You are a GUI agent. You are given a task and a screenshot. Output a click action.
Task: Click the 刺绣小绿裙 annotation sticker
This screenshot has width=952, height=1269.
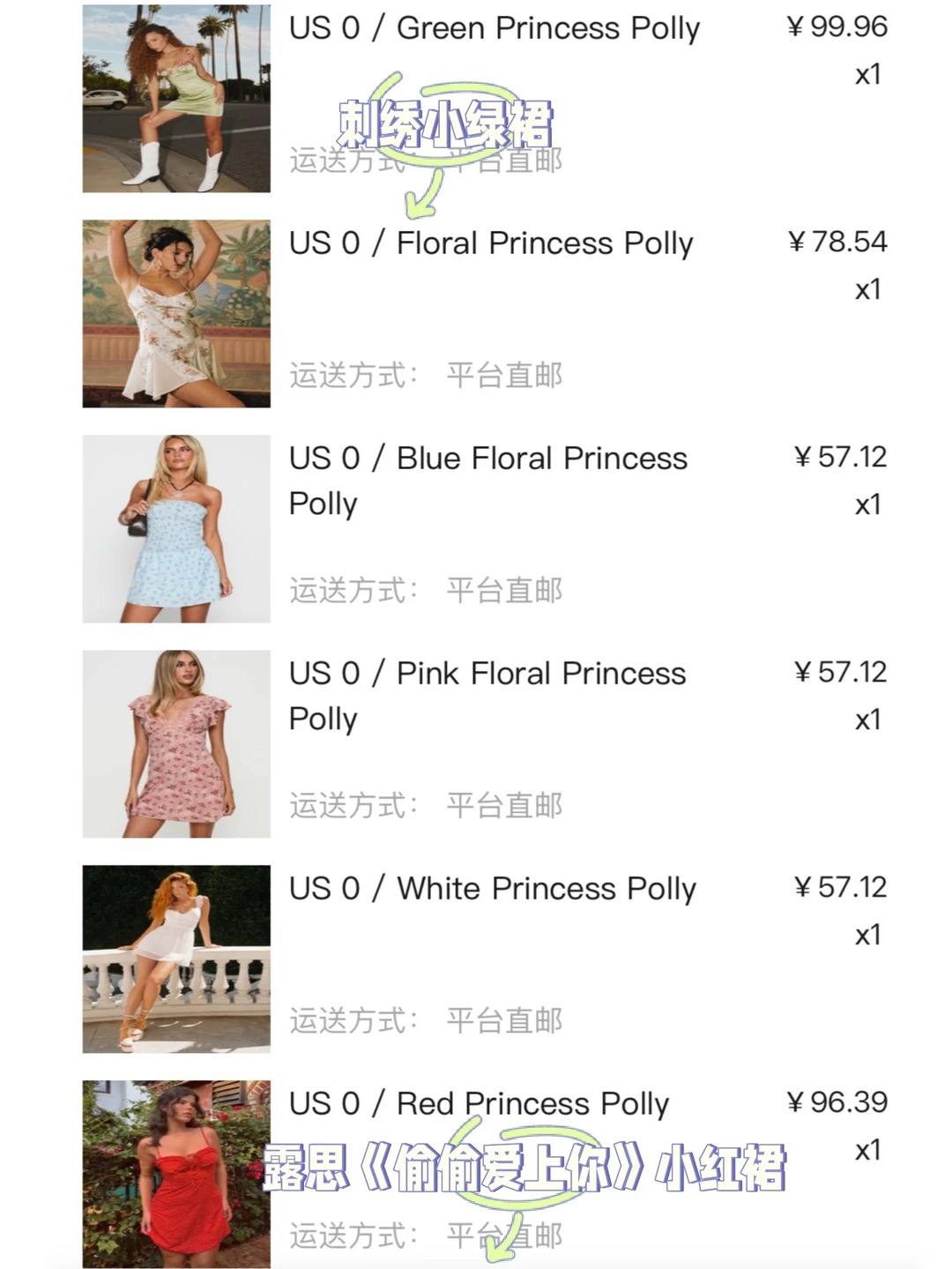point(446,123)
